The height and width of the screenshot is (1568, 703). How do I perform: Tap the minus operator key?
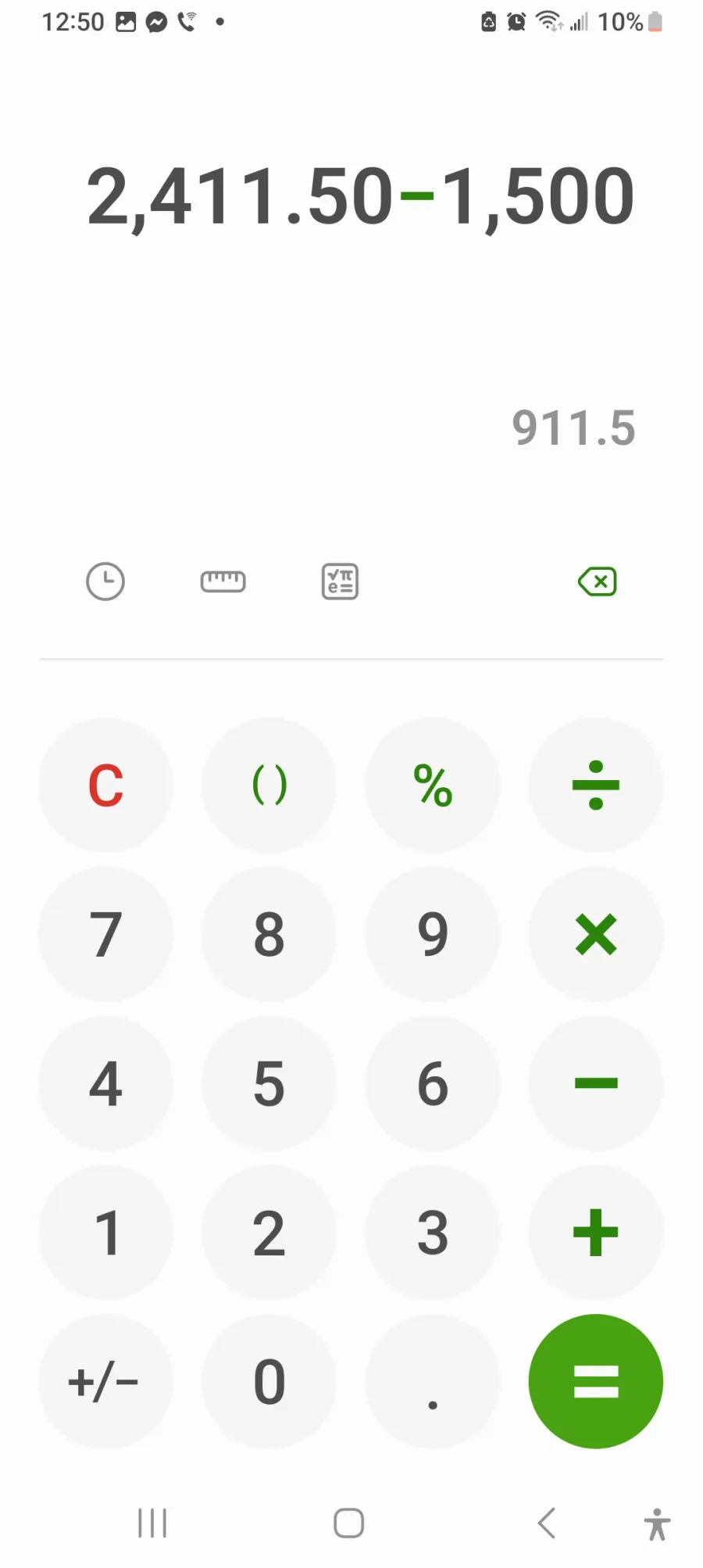coord(596,1083)
